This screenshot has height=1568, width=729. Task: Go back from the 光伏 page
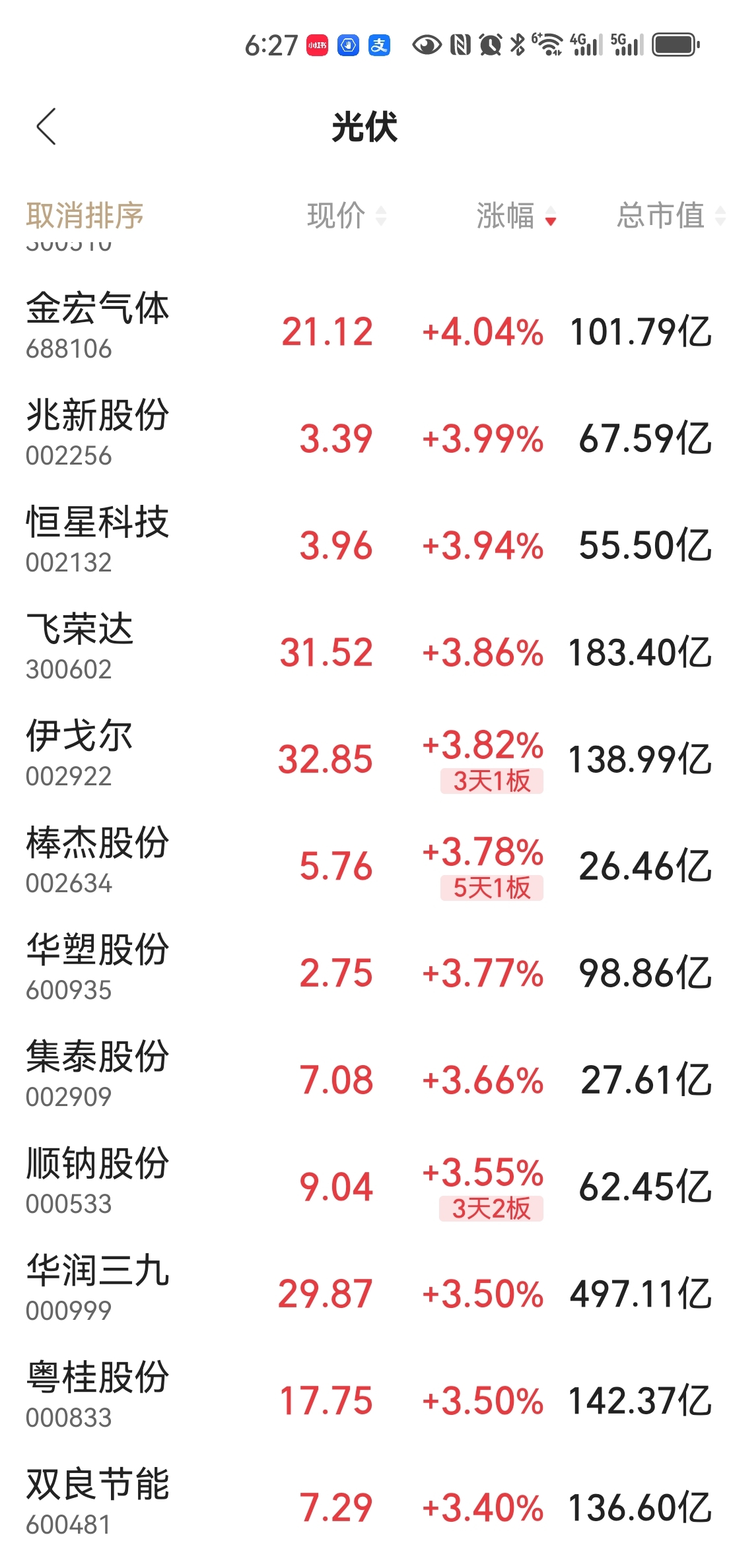click(46, 127)
